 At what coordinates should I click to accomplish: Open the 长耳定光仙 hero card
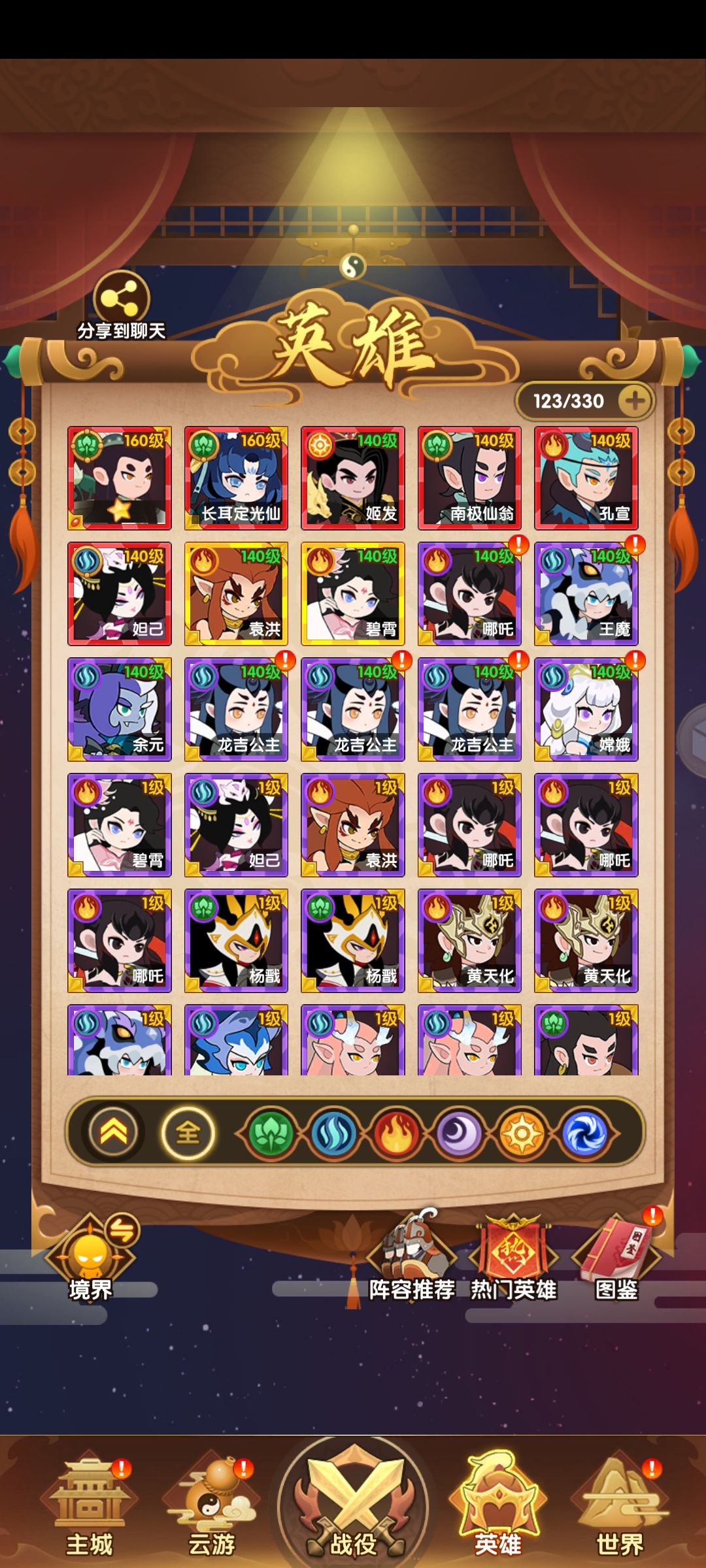coord(236,478)
